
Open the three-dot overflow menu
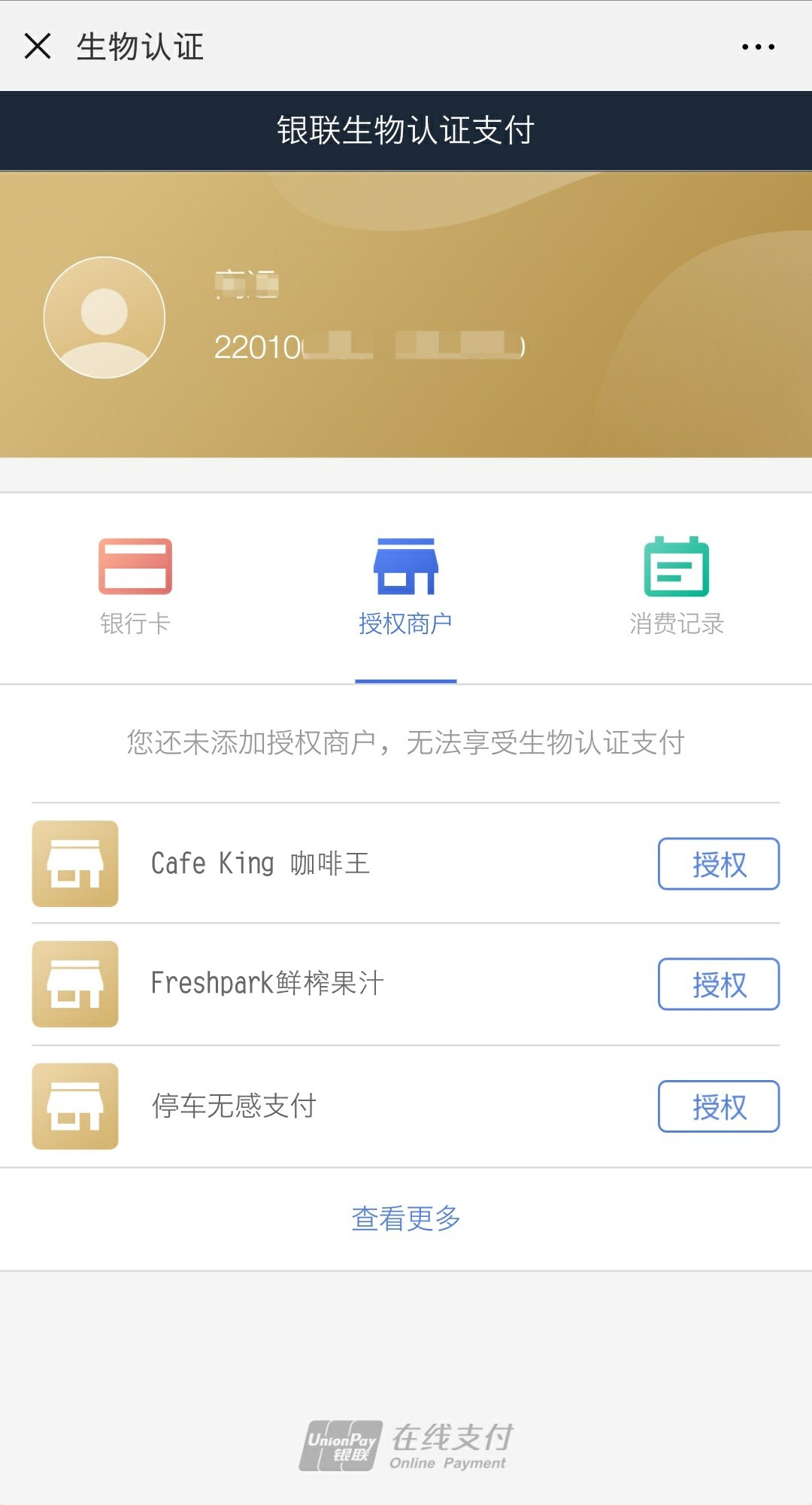[x=758, y=47]
